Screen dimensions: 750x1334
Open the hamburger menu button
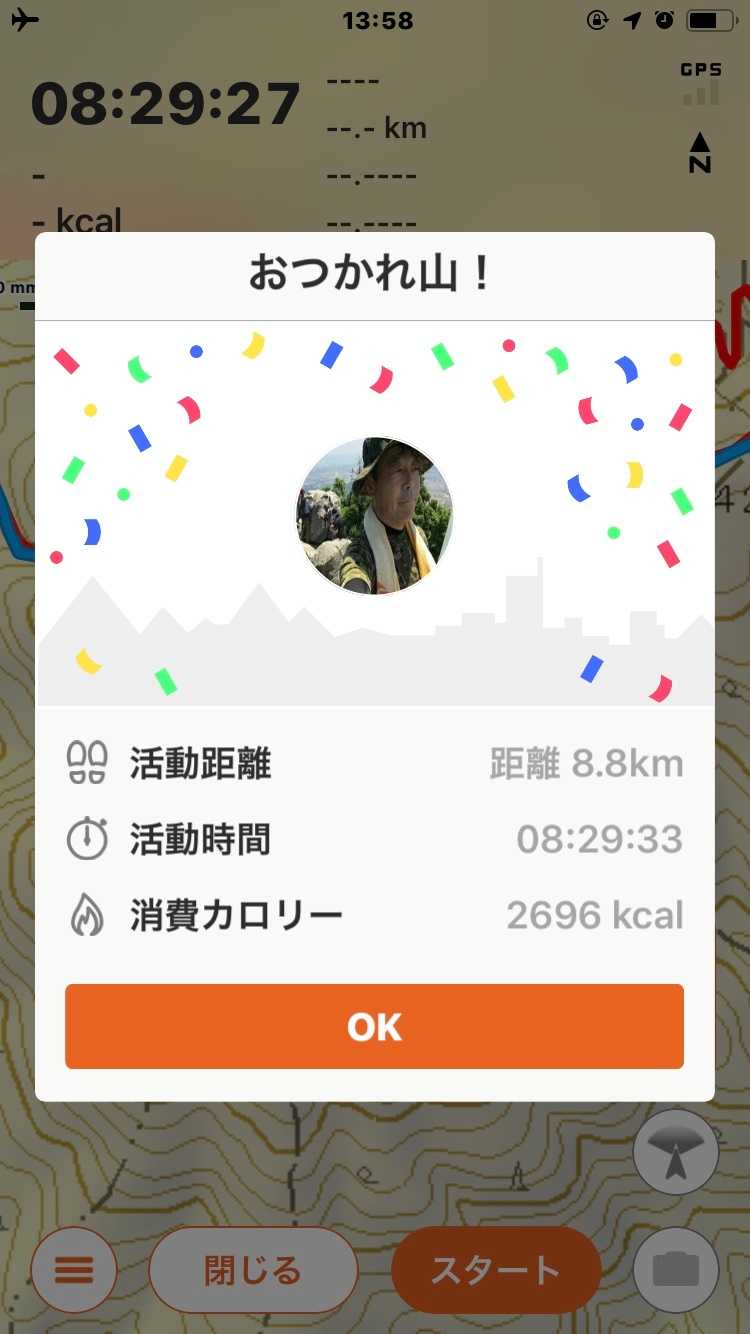[x=74, y=1270]
